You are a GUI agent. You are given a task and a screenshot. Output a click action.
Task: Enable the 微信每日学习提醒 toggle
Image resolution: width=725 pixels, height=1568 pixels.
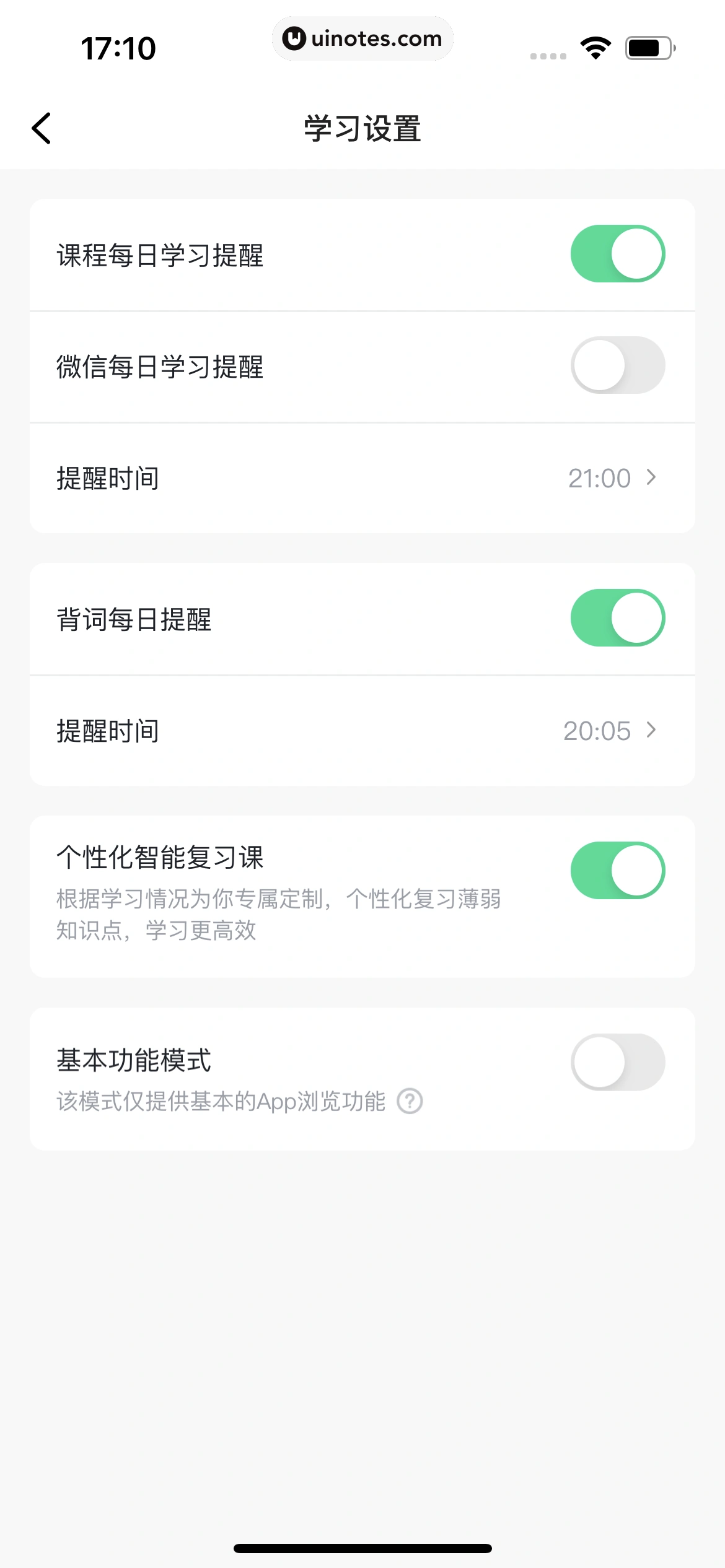[618, 365]
